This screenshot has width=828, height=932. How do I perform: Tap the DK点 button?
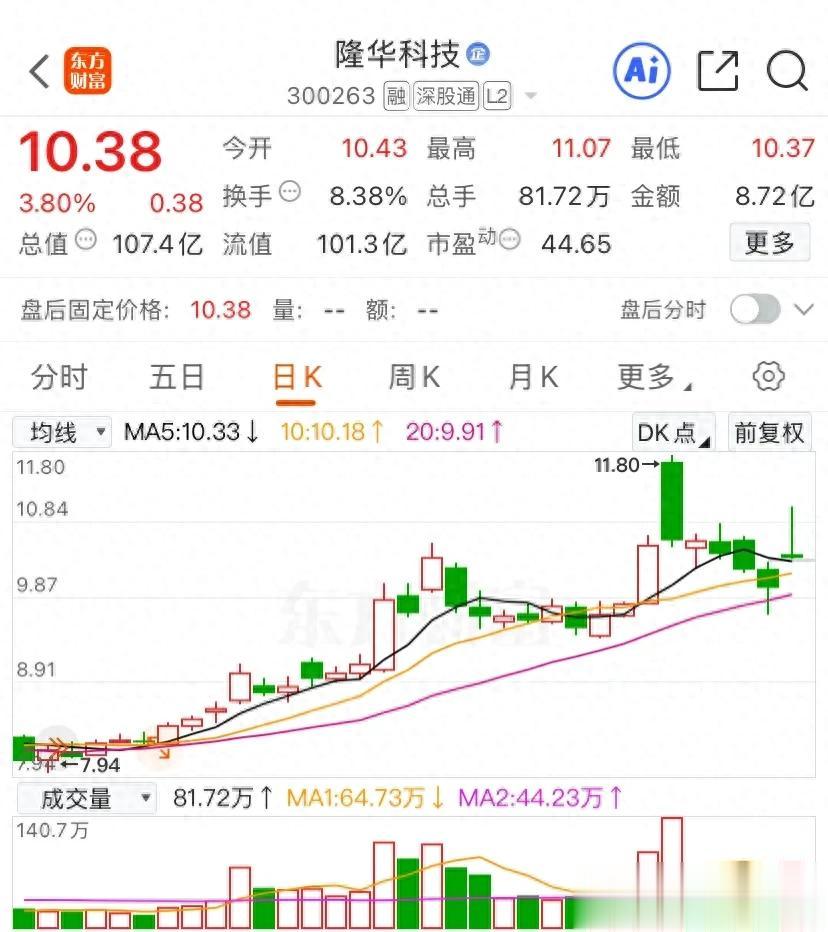pos(673,432)
